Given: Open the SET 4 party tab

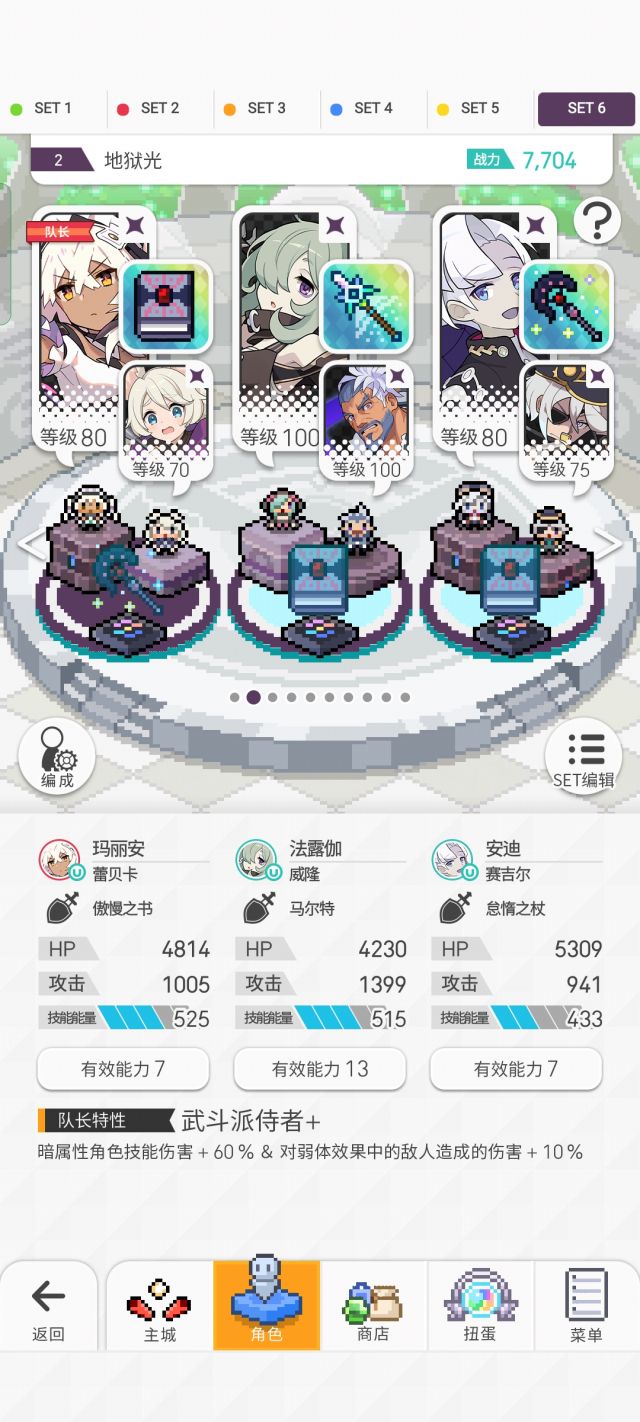Looking at the screenshot, I should (373, 108).
